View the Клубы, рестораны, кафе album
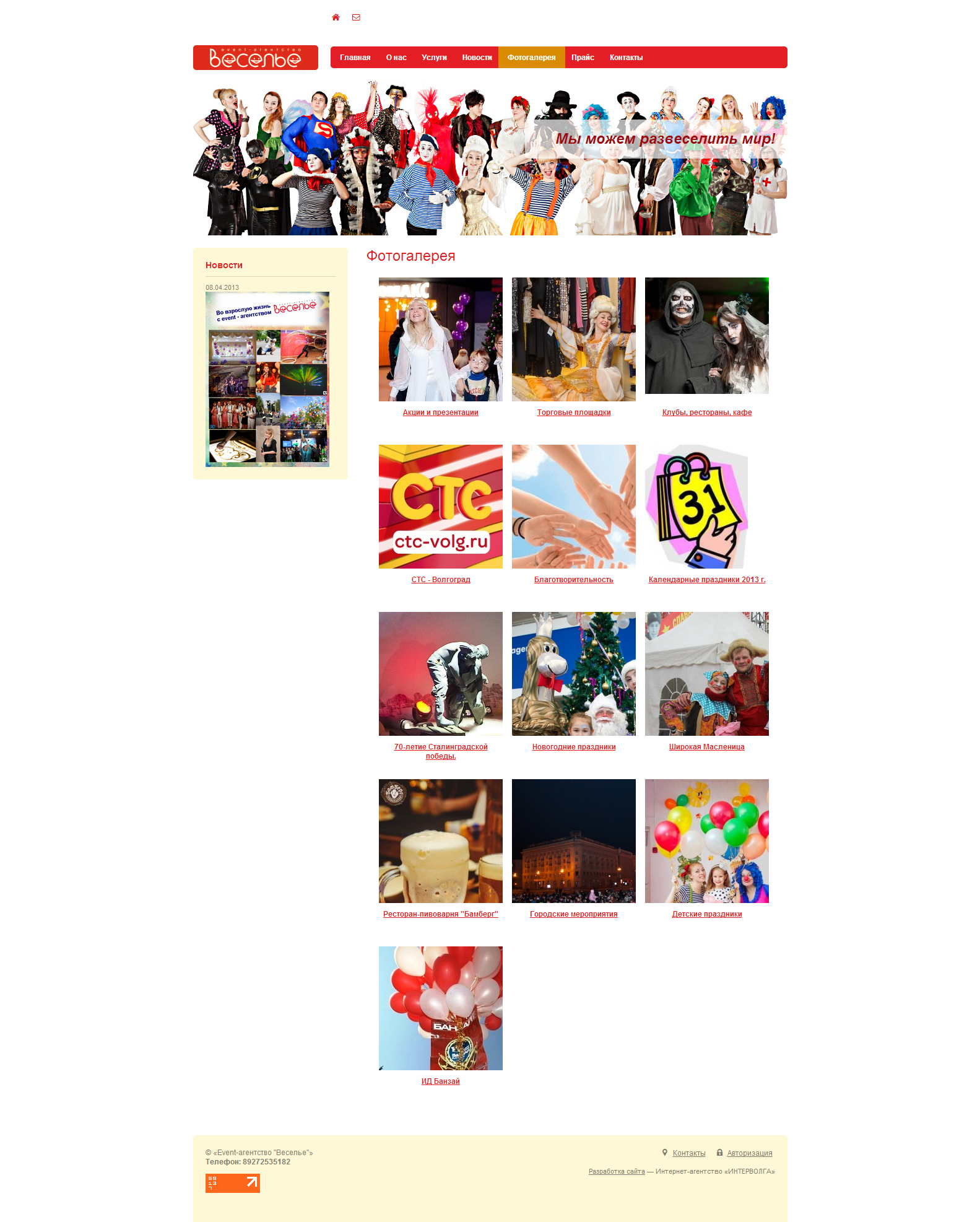Screen dimensions: 980x1222 [706, 412]
